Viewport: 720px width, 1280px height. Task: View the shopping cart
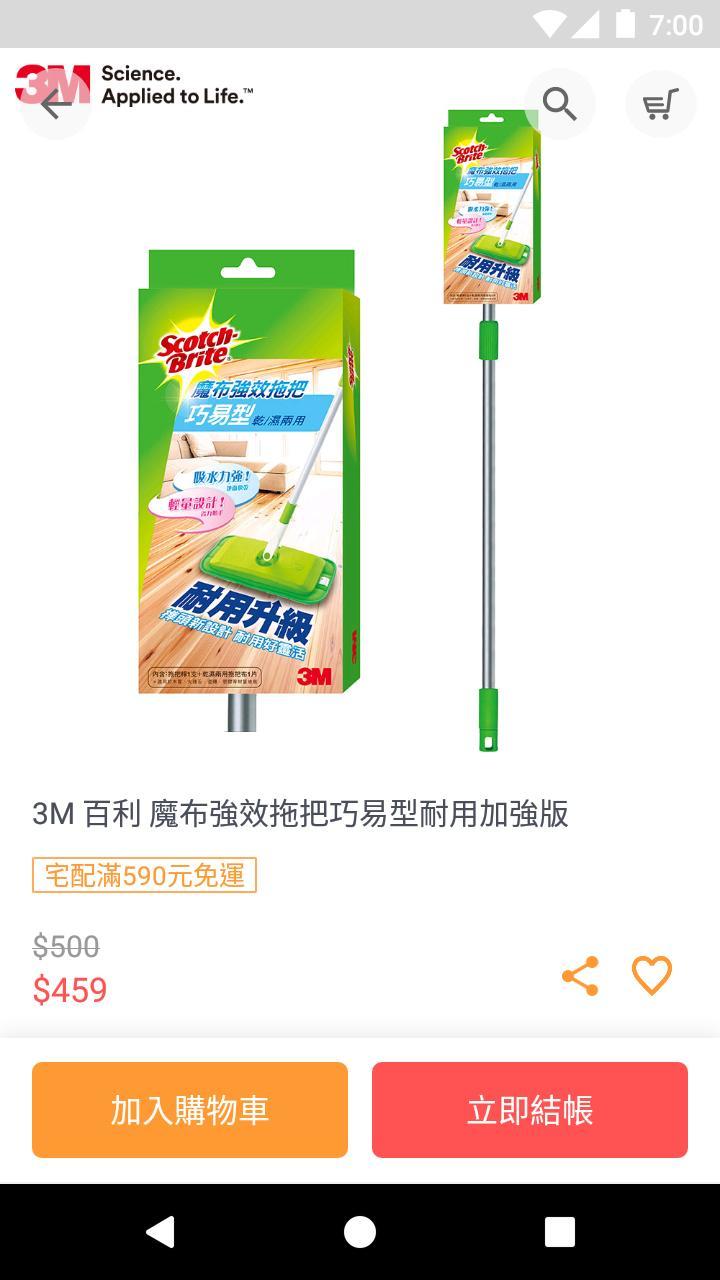(659, 103)
